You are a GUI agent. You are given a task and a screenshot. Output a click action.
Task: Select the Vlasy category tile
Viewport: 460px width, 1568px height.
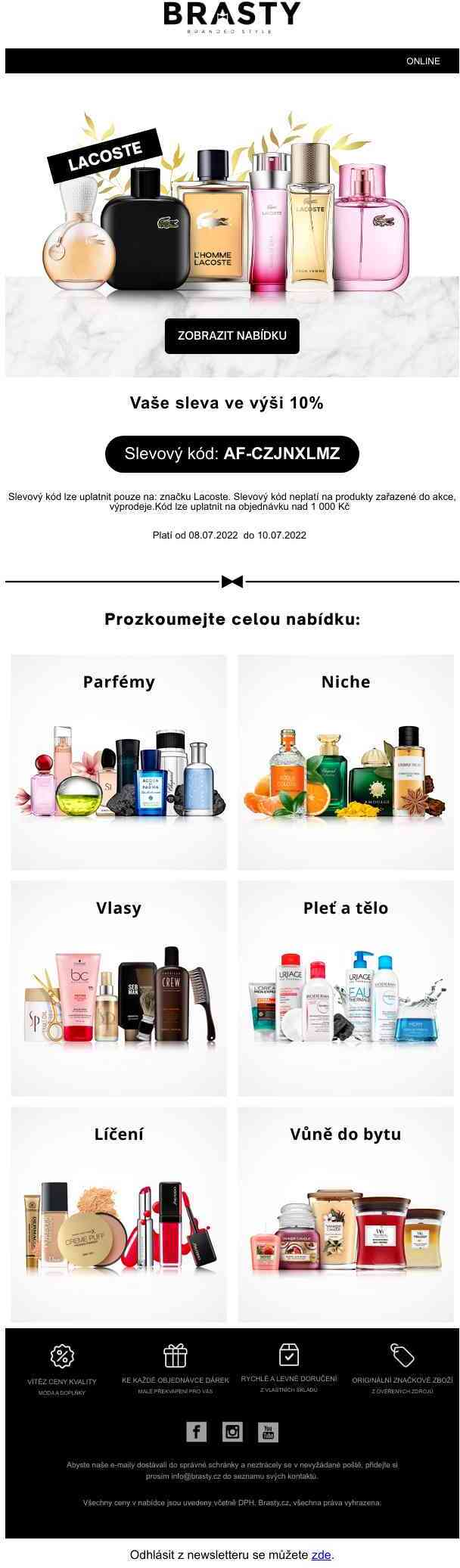(119, 987)
